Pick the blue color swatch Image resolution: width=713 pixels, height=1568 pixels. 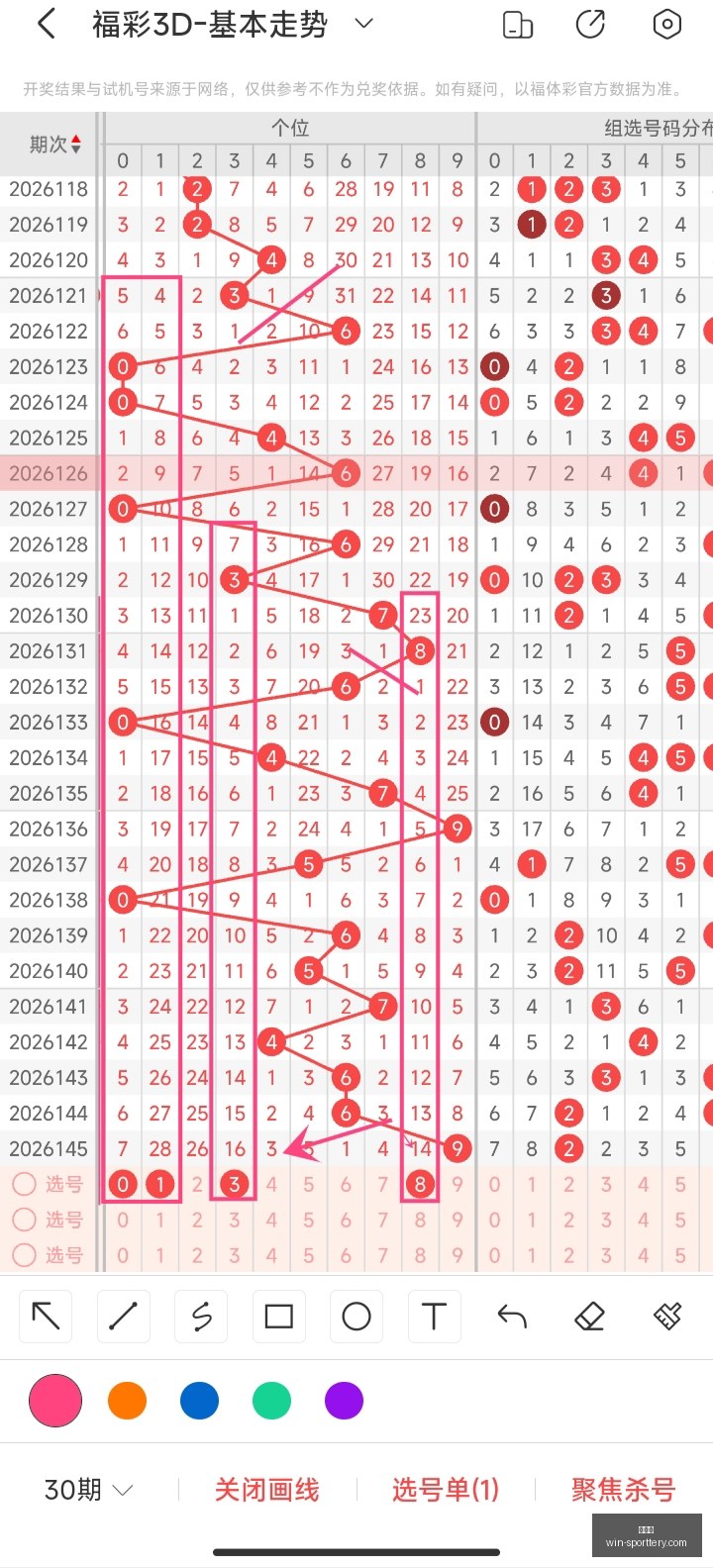click(x=199, y=1401)
